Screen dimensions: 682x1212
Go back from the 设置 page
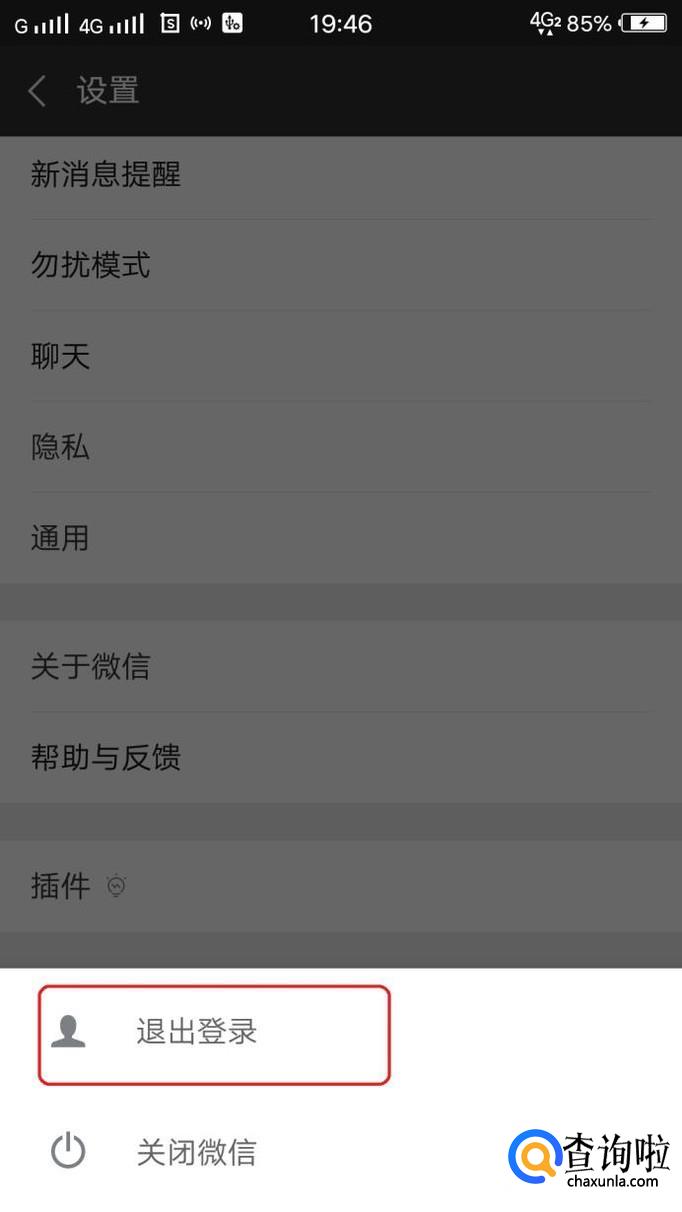pos(38,91)
